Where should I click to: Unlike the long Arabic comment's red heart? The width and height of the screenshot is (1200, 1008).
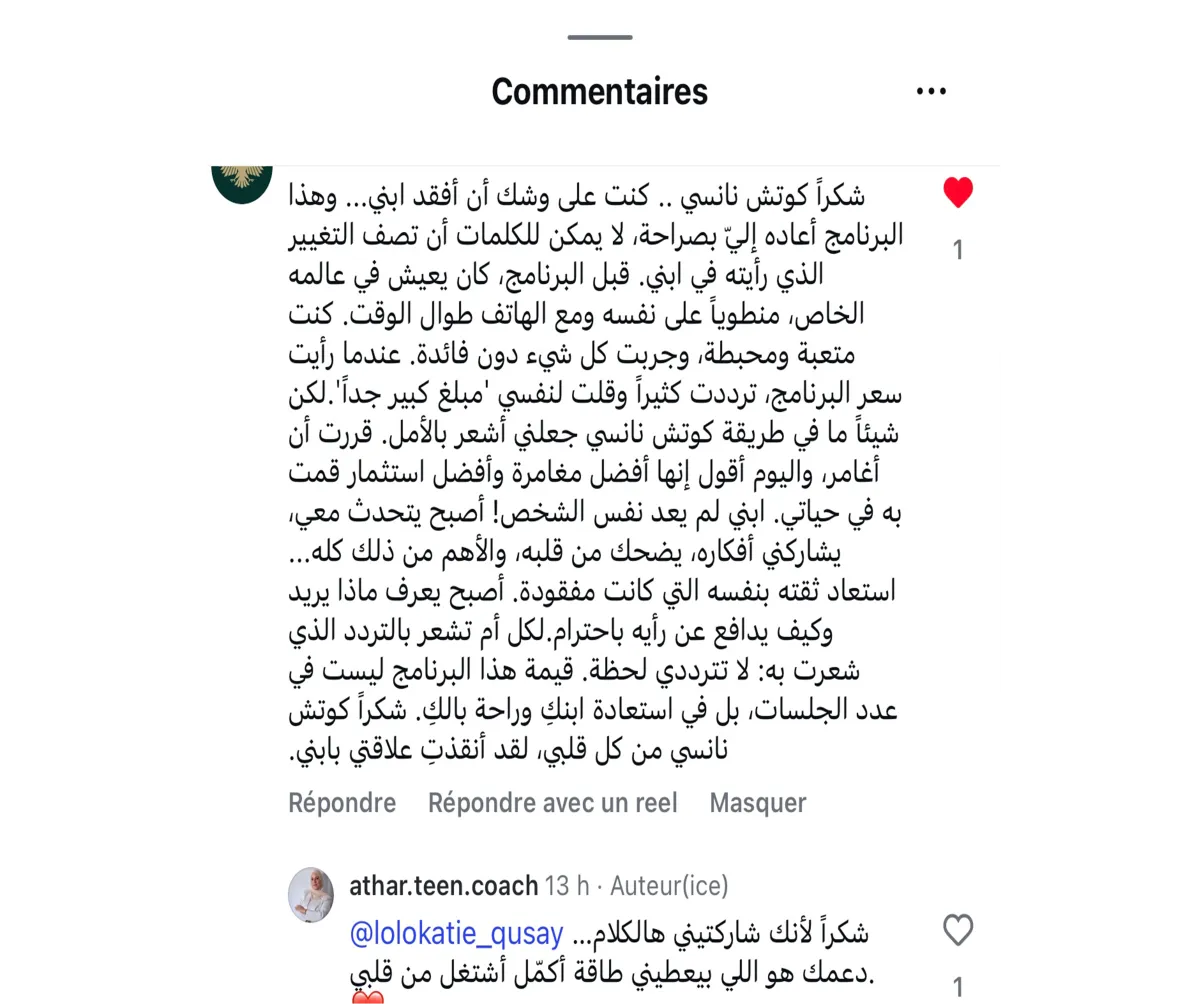tap(958, 192)
